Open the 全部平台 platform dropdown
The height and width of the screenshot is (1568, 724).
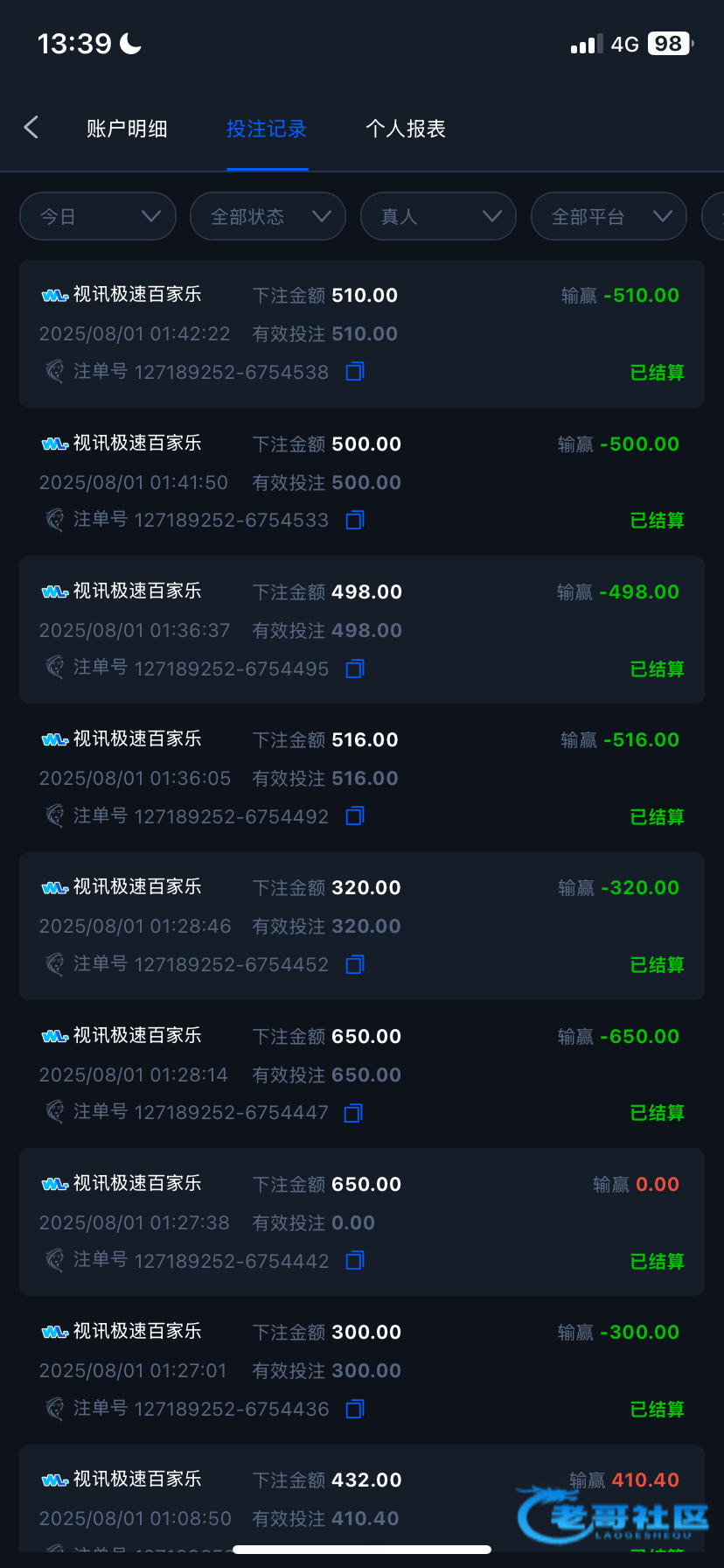[609, 216]
